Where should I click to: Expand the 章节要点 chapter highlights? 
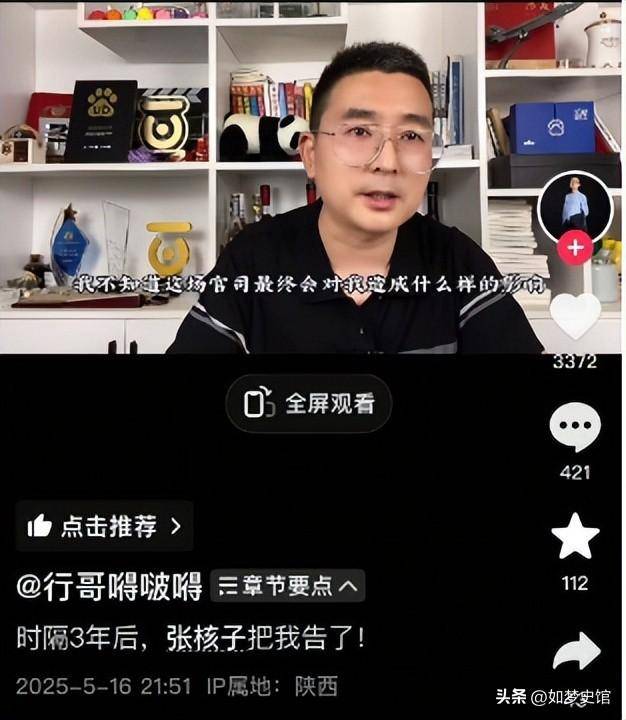click(x=289, y=586)
